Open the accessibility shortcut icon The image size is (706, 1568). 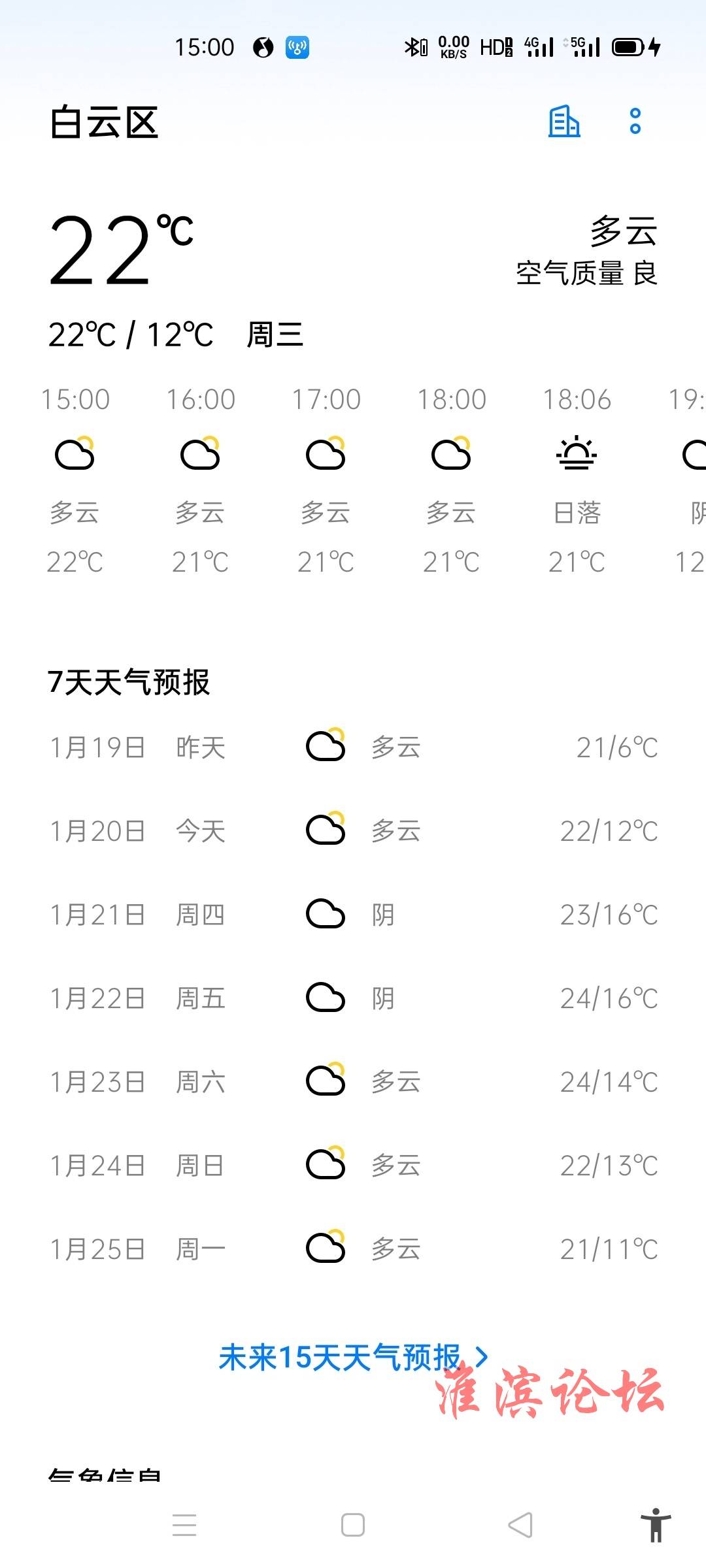point(656,1525)
